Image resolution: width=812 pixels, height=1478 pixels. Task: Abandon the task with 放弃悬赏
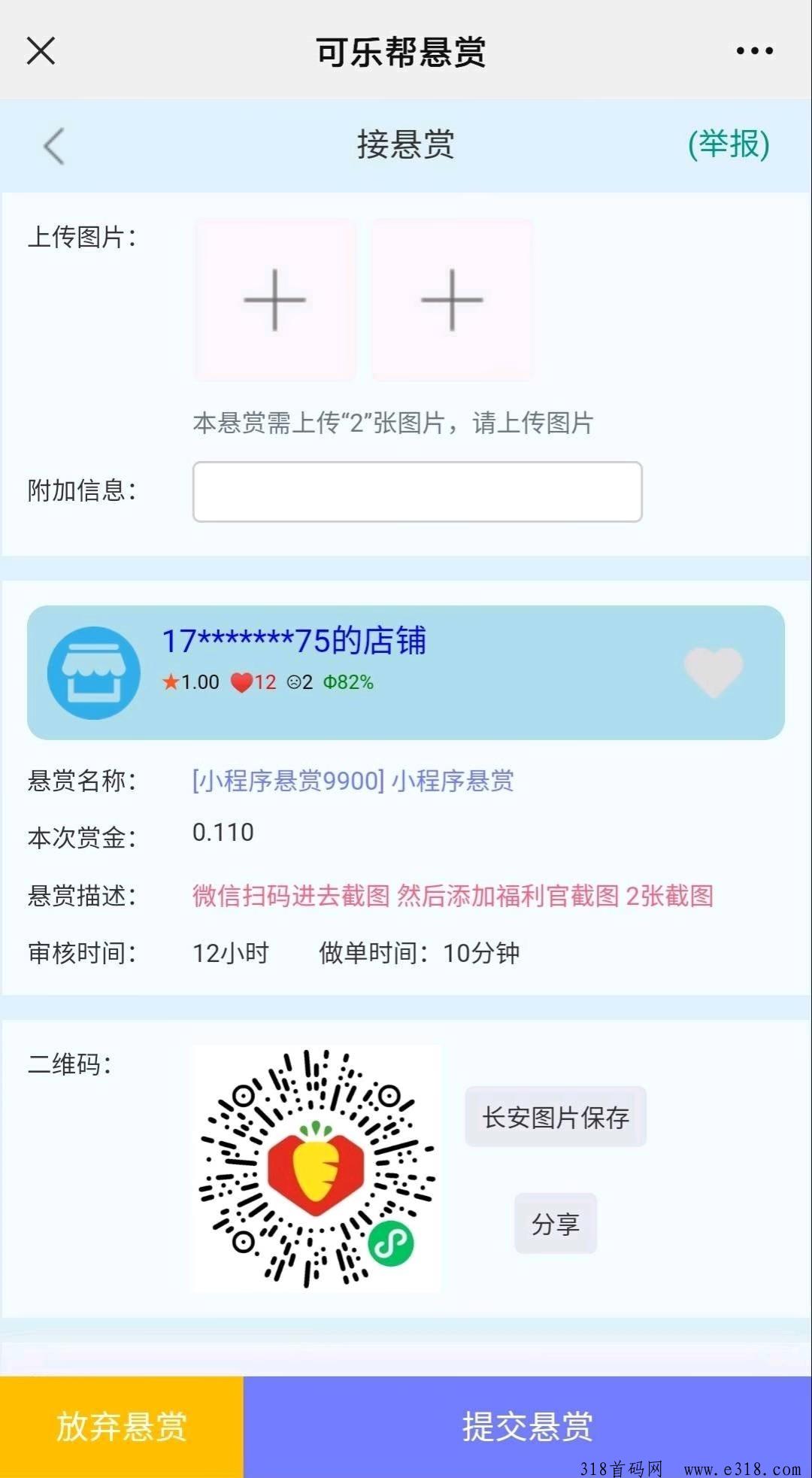122,1426
